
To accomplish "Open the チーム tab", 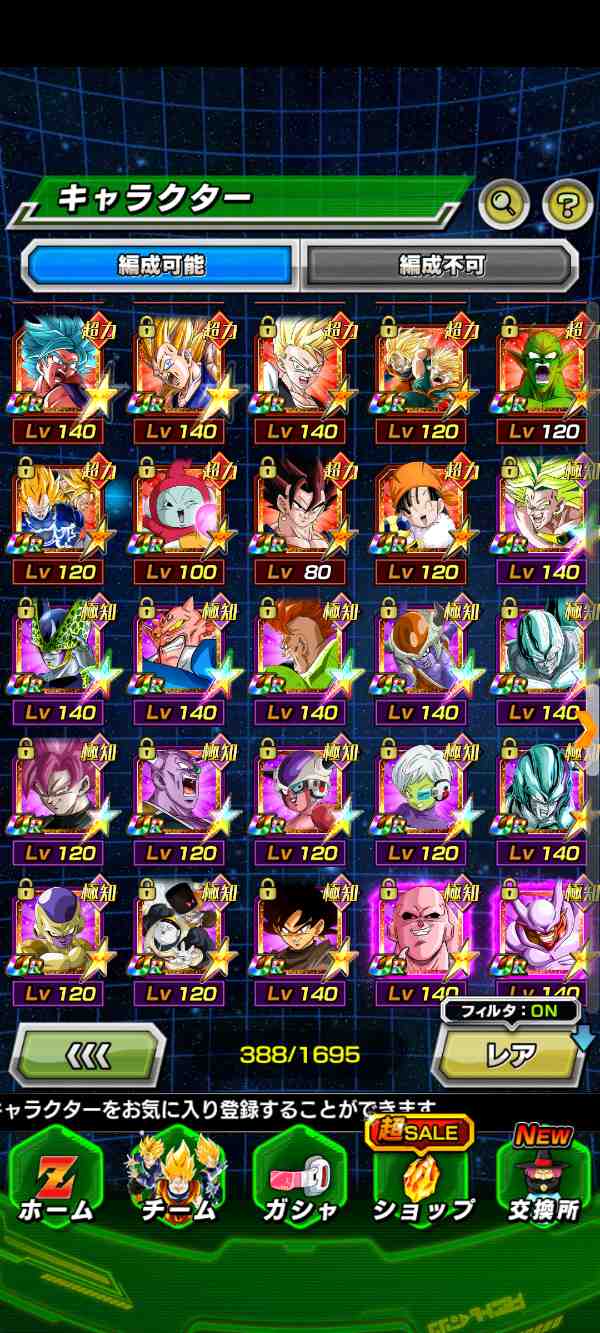I will 177,1180.
